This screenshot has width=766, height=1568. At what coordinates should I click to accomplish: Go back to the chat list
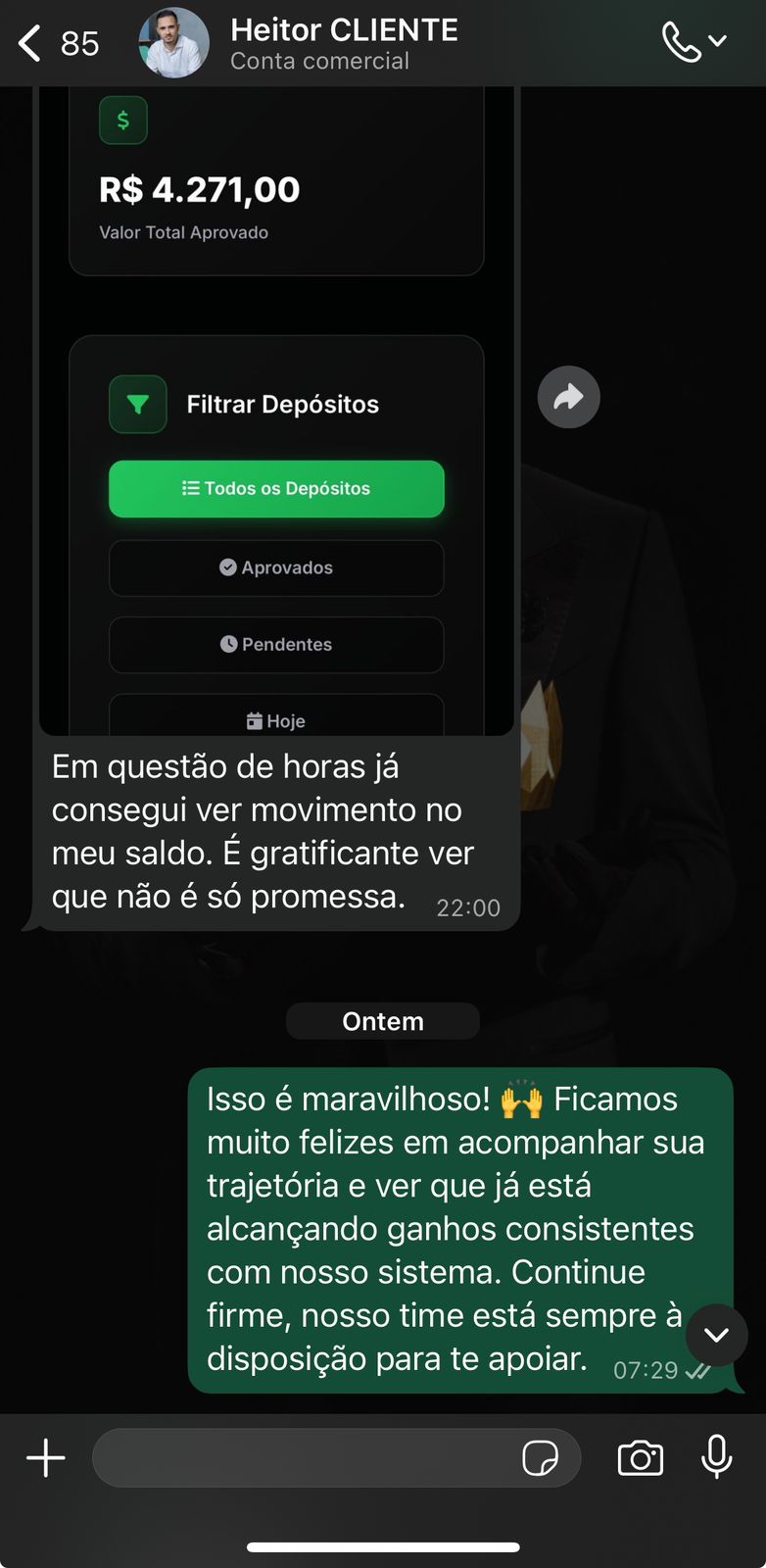tap(31, 43)
